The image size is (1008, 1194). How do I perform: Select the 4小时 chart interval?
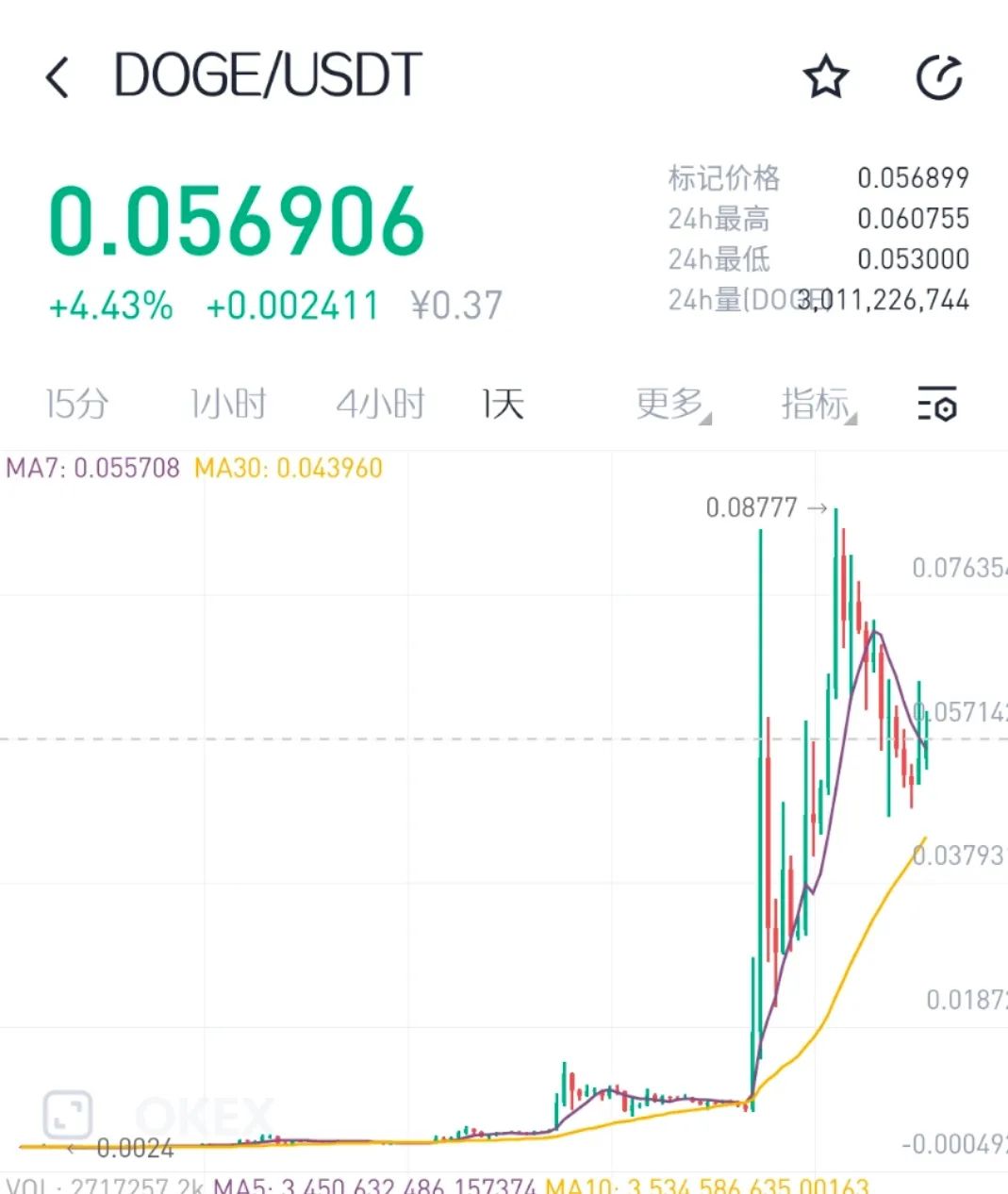pyautogui.click(x=380, y=405)
